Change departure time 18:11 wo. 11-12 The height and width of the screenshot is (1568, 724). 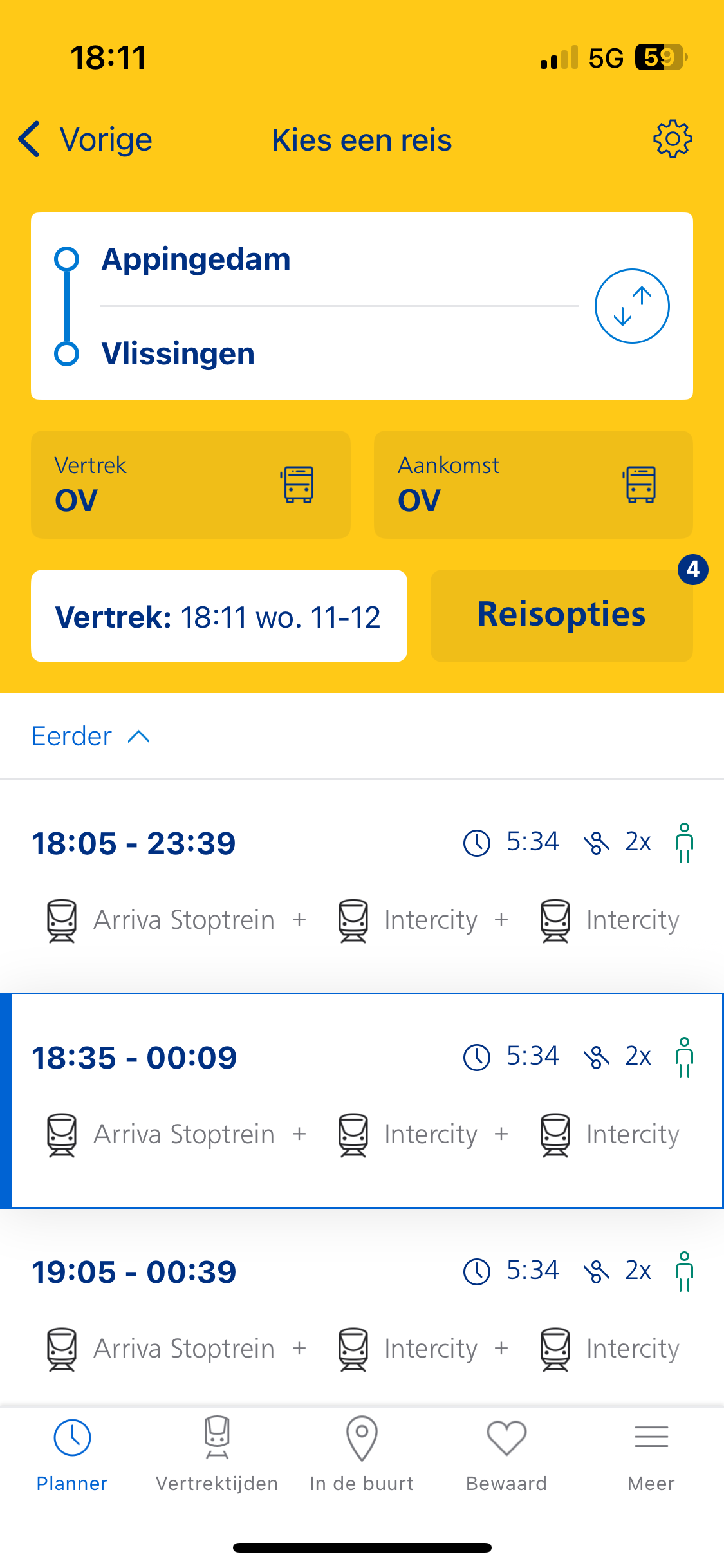(219, 616)
